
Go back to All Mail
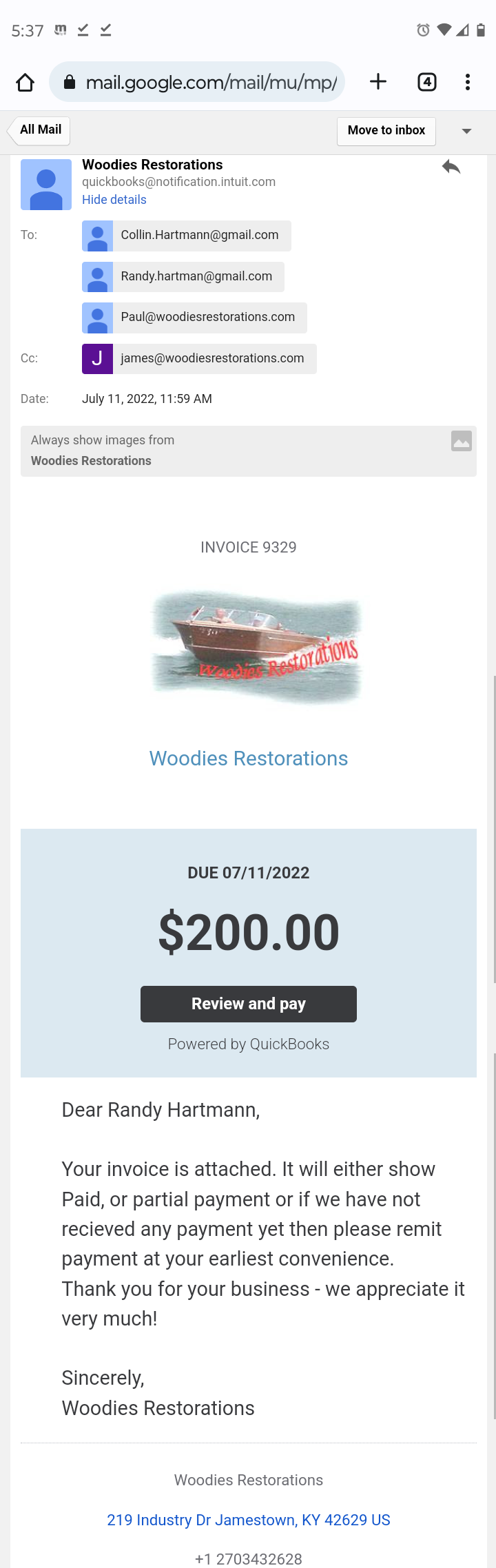coord(41,130)
